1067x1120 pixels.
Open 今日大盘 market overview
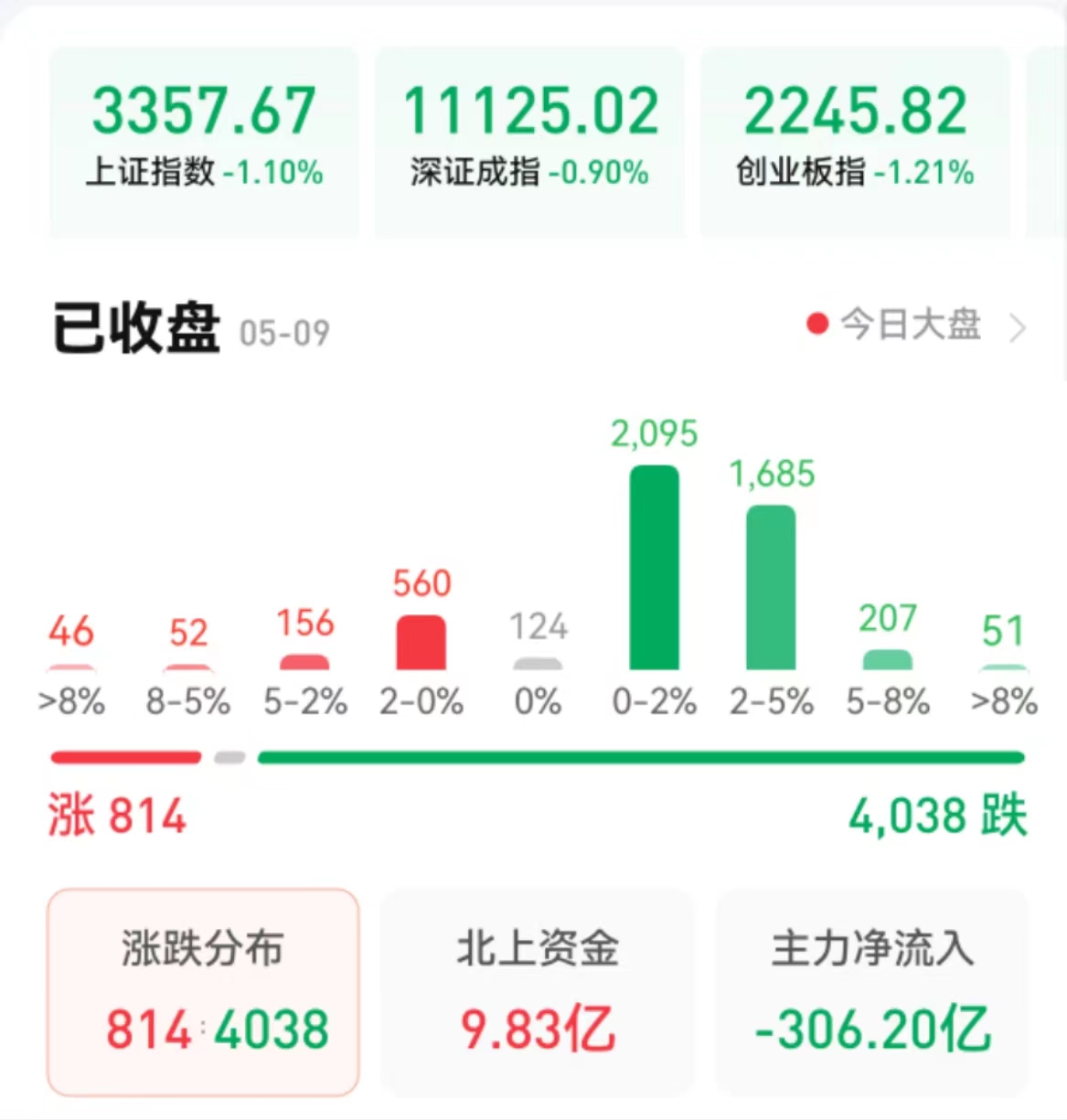click(914, 325)
